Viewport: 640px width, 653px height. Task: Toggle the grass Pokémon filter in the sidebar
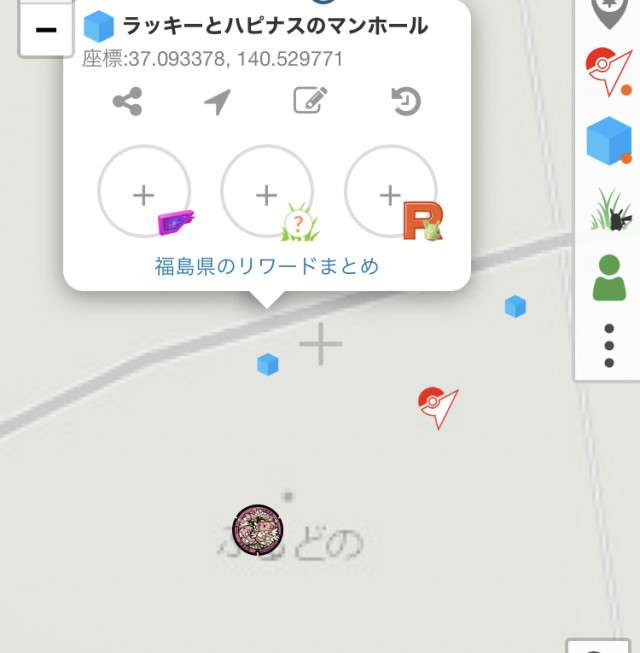tap(608, 209)
